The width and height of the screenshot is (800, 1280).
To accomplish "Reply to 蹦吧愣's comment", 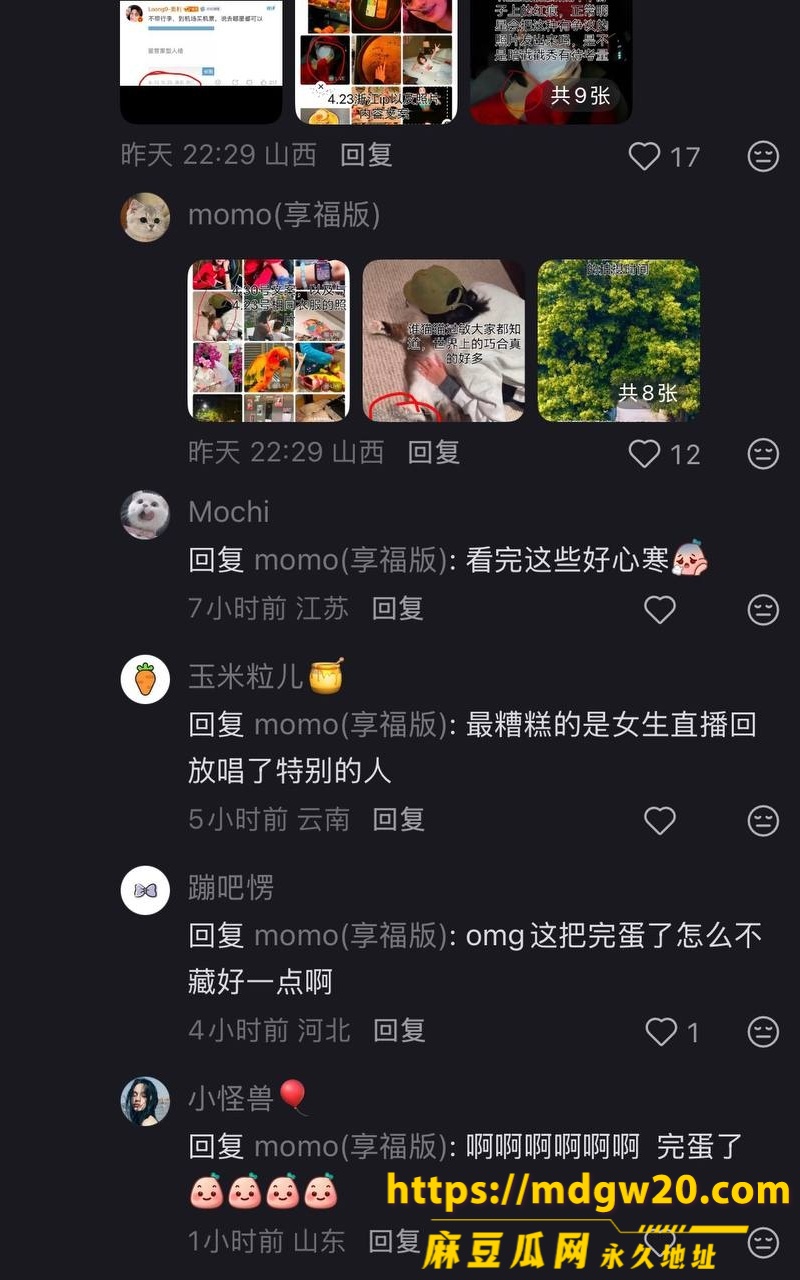I will pyautogui.click(x=399, y=1030).
